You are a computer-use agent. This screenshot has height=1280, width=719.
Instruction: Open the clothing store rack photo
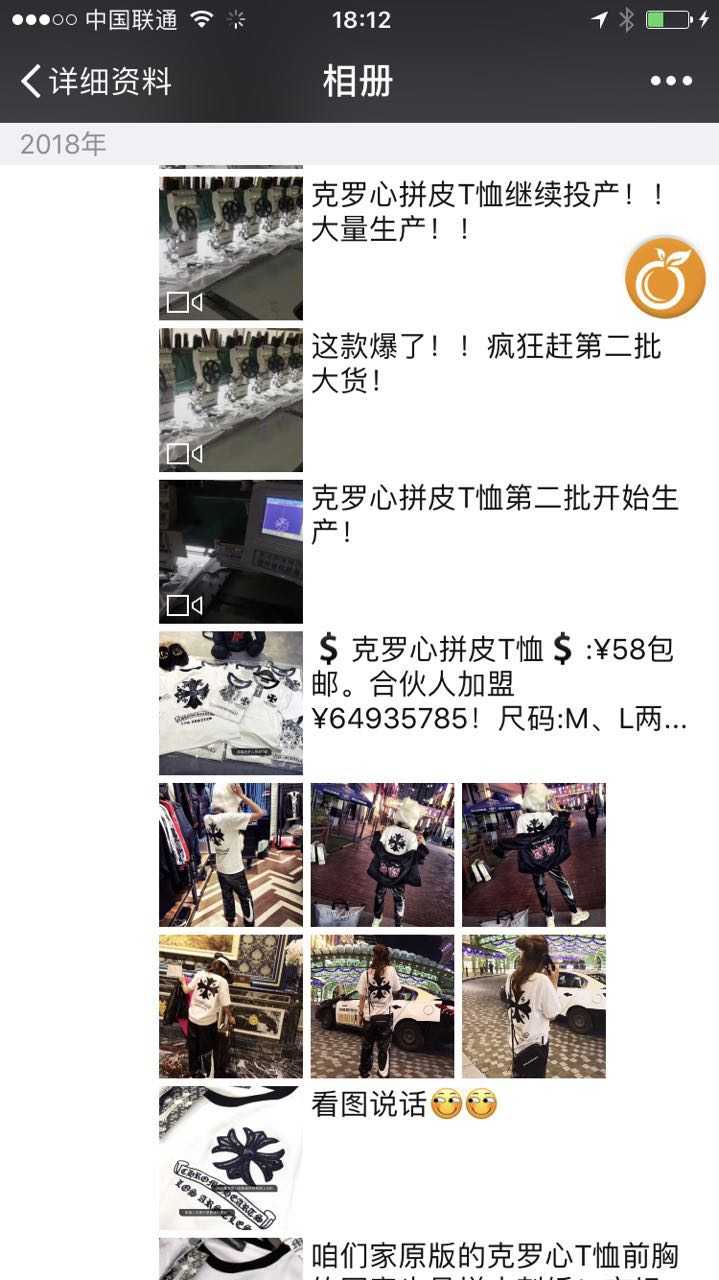(x=231, y=855)
